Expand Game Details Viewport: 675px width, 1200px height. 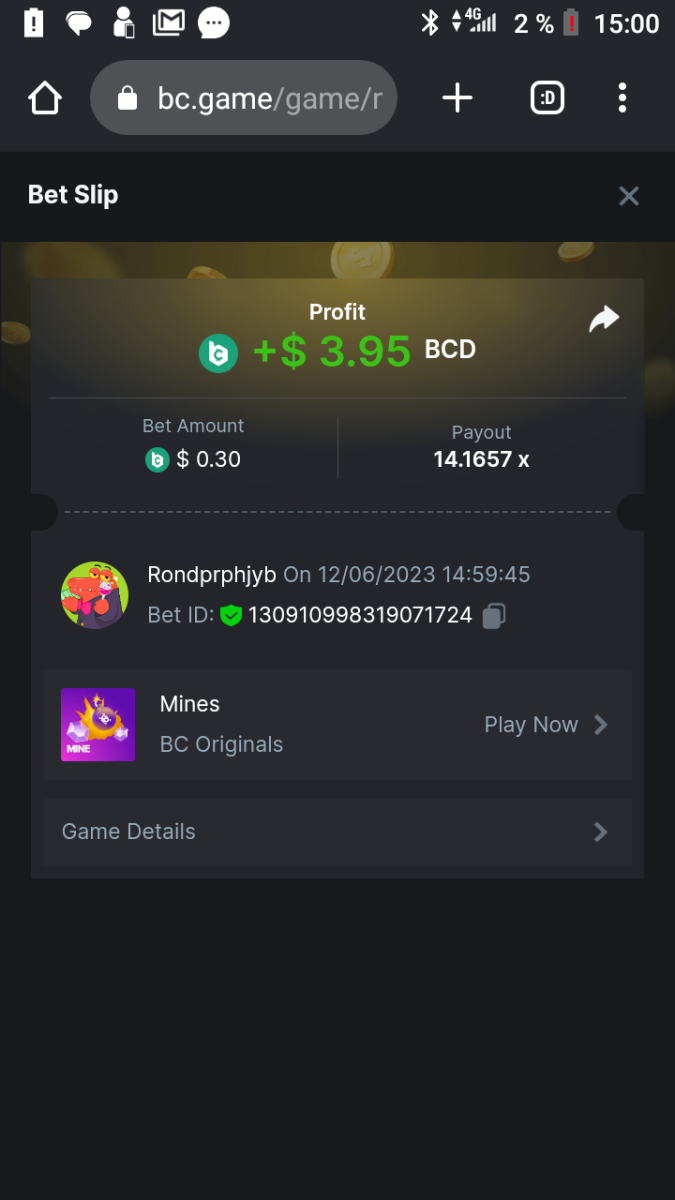337,832
